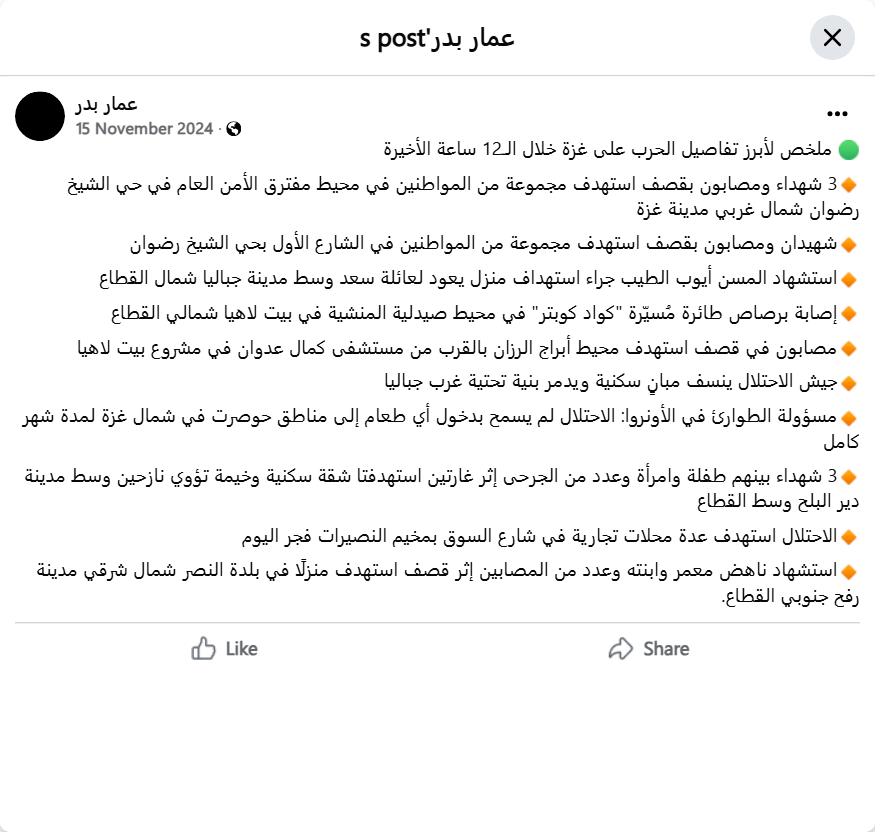The height and width of the screenshot is (832, 875).
Task: Open the 15 November 2024 timestamp link
Action: [144, 128]
